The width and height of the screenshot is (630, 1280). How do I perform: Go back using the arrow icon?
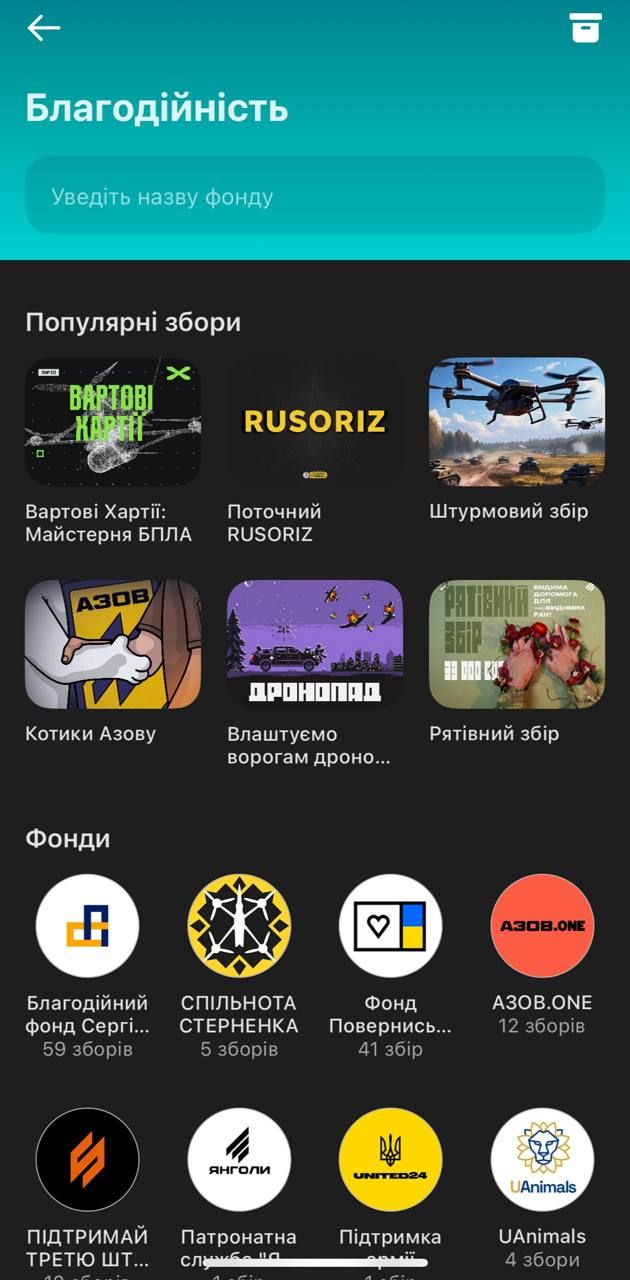tap(44, 28)
